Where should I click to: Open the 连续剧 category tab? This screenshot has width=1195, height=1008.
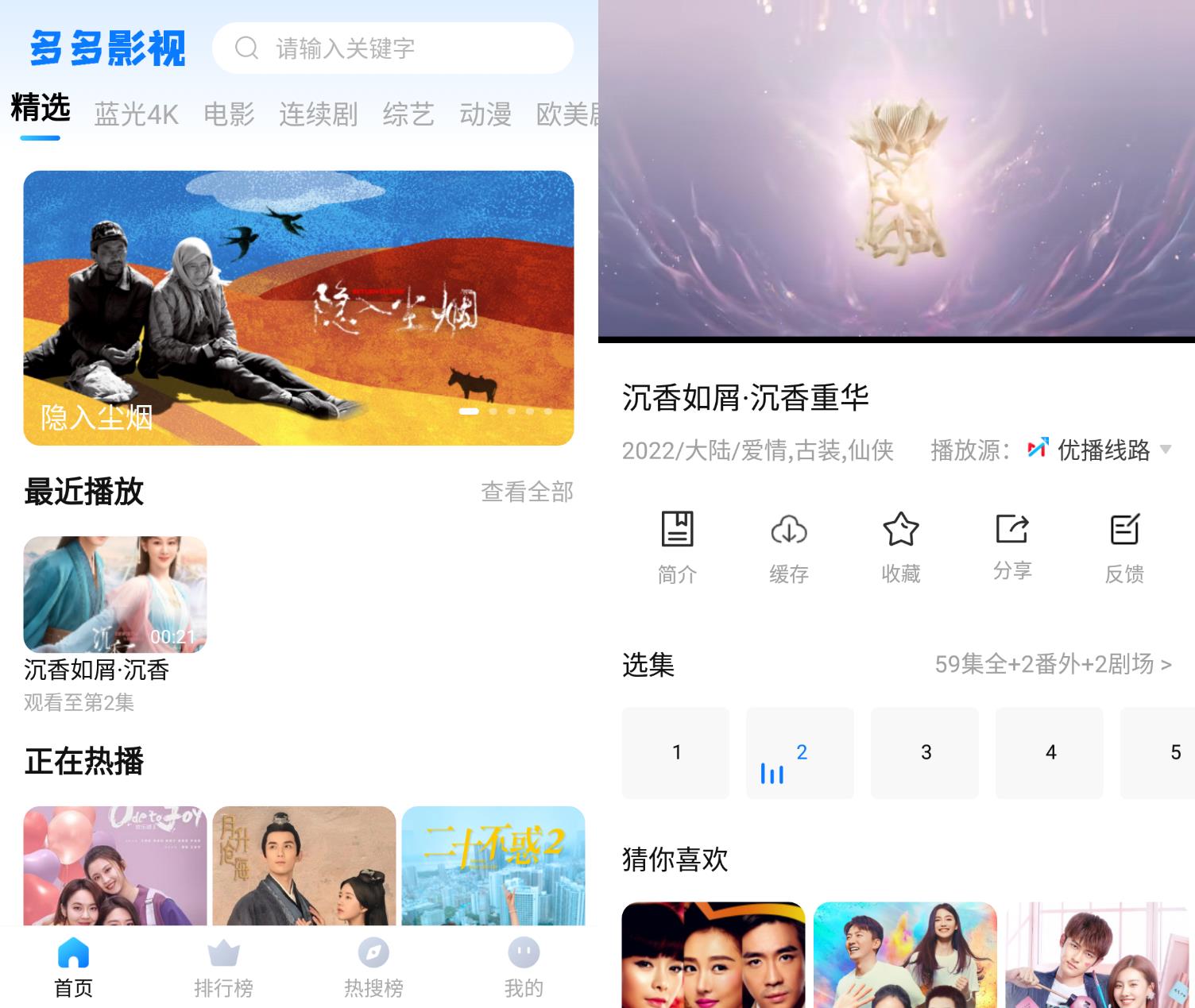(x=318, y=114)
